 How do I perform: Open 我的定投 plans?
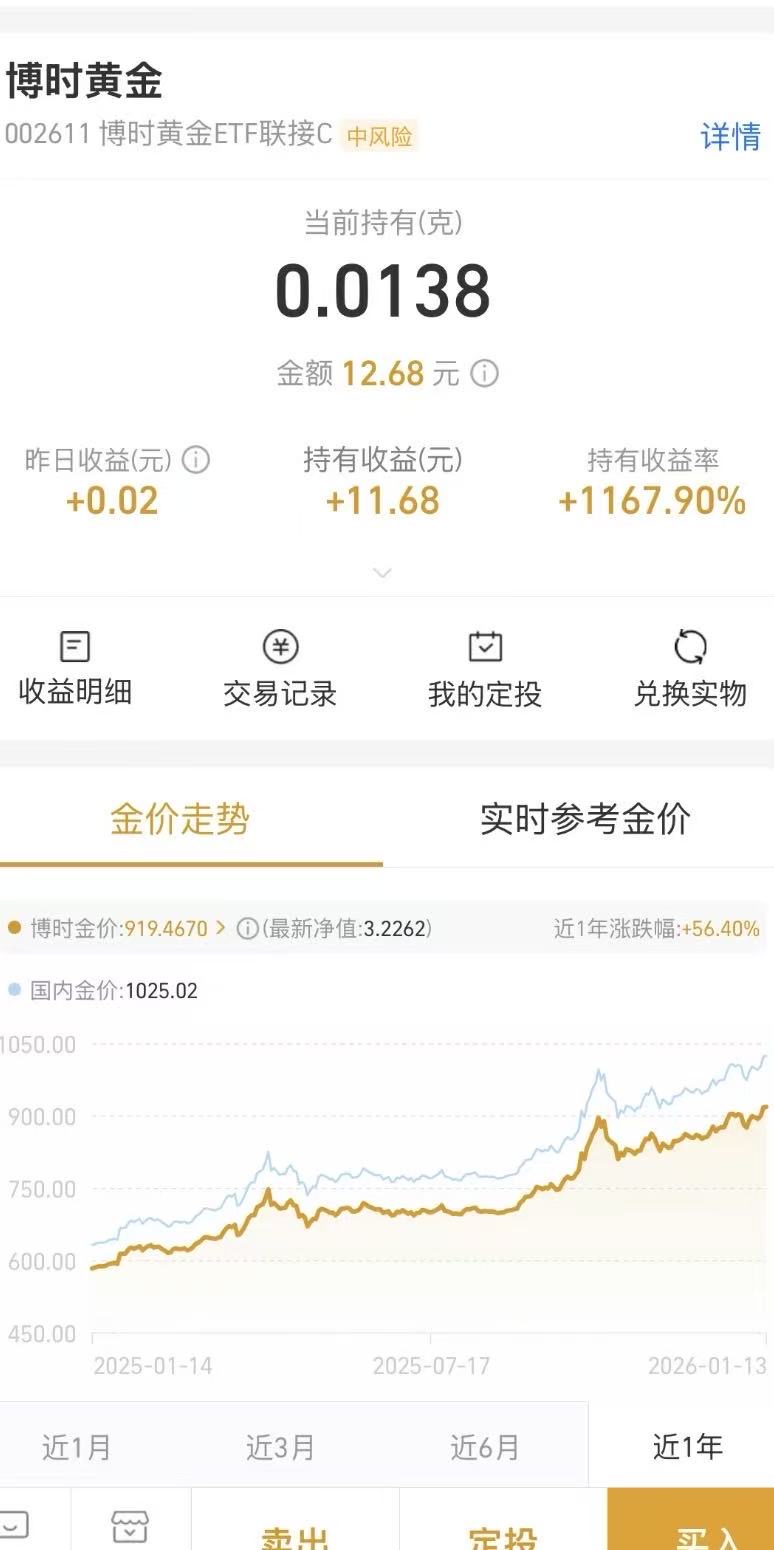[x=485, y=668]
